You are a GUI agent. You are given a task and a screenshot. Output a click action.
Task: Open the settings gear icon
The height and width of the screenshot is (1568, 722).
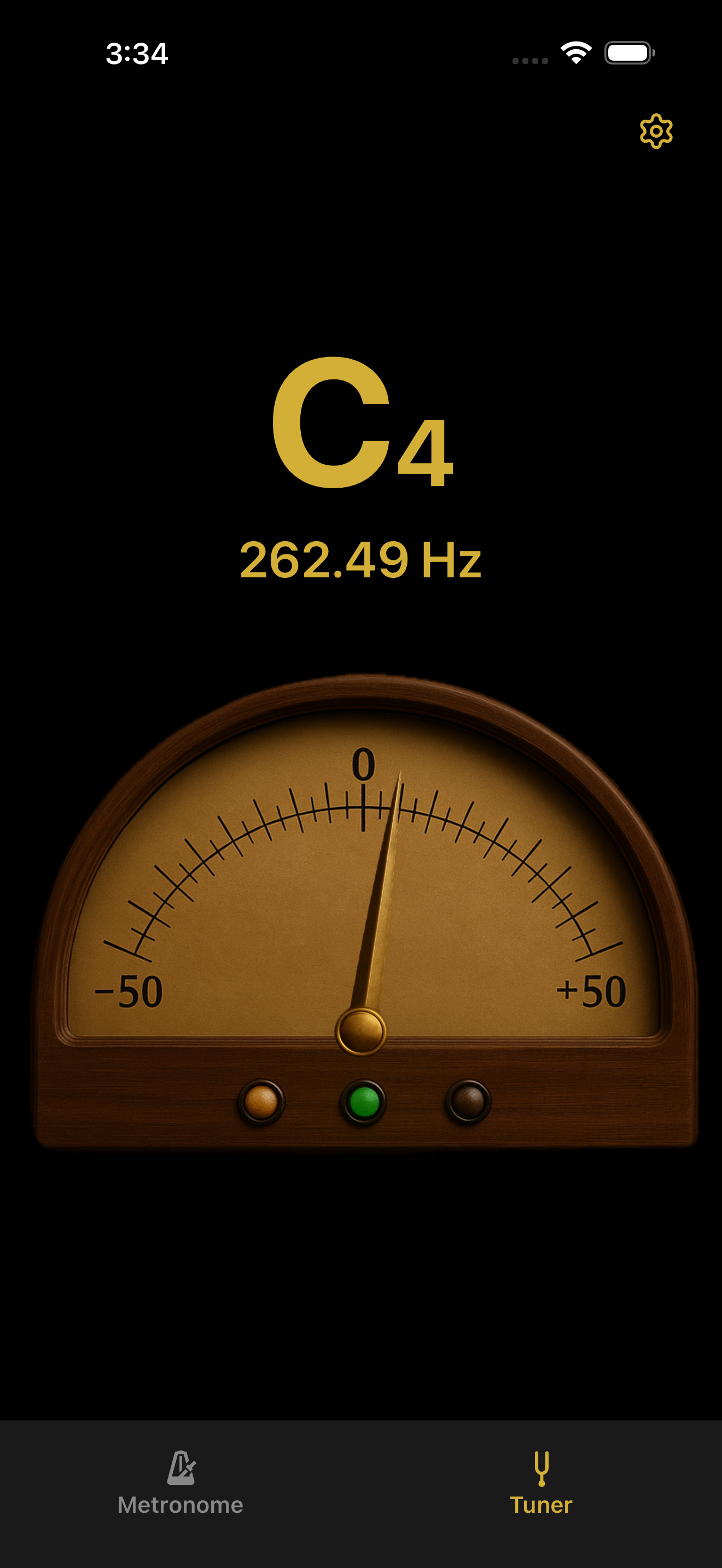pyautogui.click(x=656, y=131)
